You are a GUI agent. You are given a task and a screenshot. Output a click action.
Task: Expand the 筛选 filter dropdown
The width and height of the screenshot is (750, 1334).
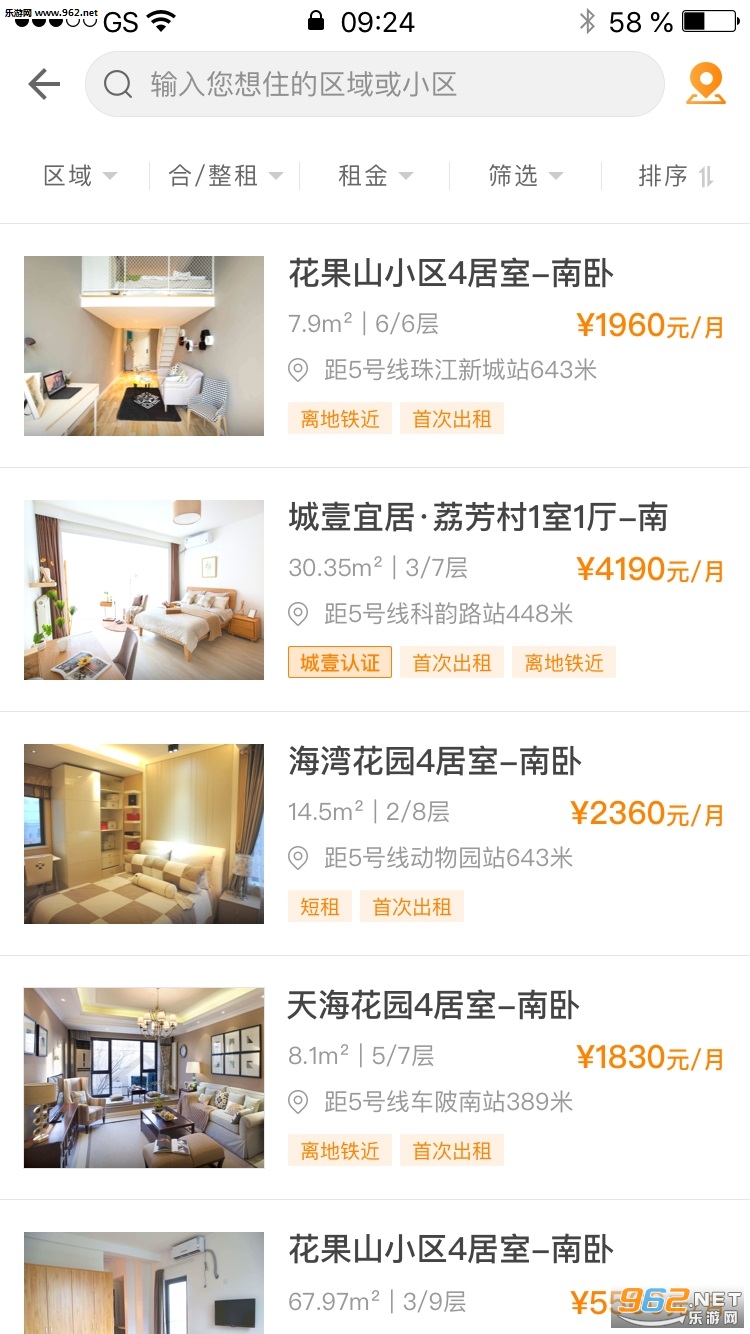point(526,176)
